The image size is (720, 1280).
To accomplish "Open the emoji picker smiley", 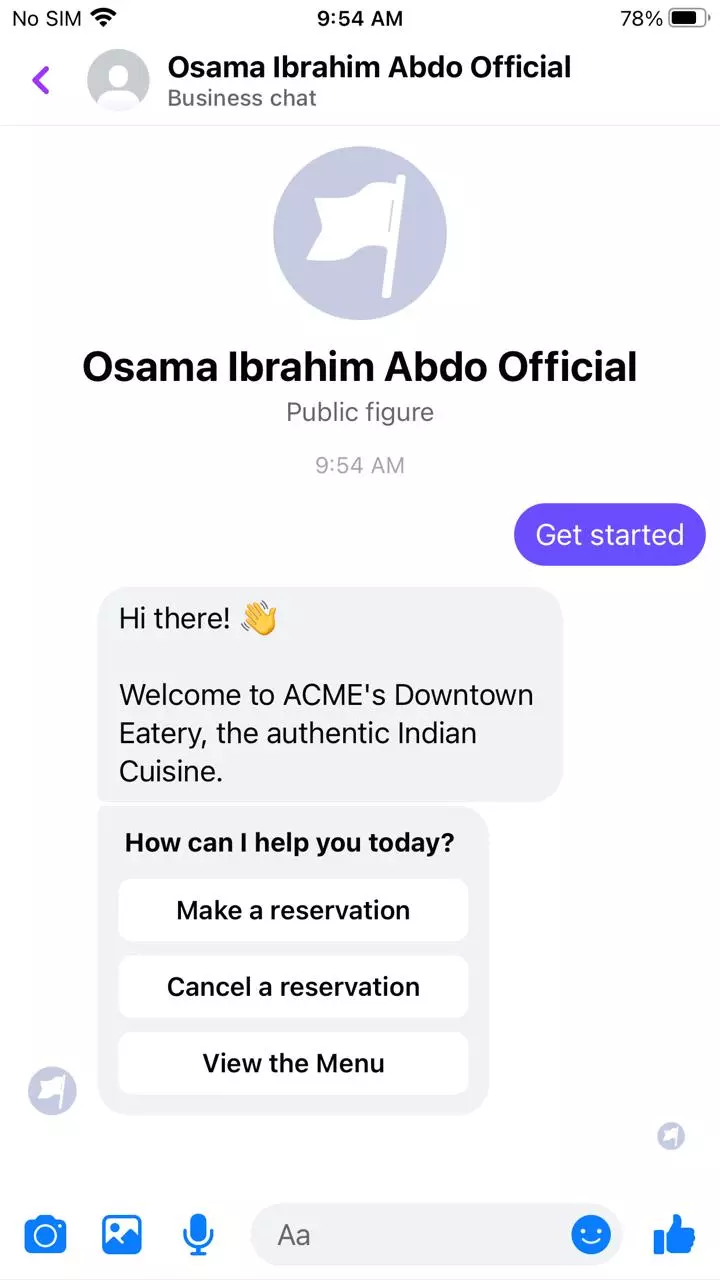I will (x=591, y=1235).
